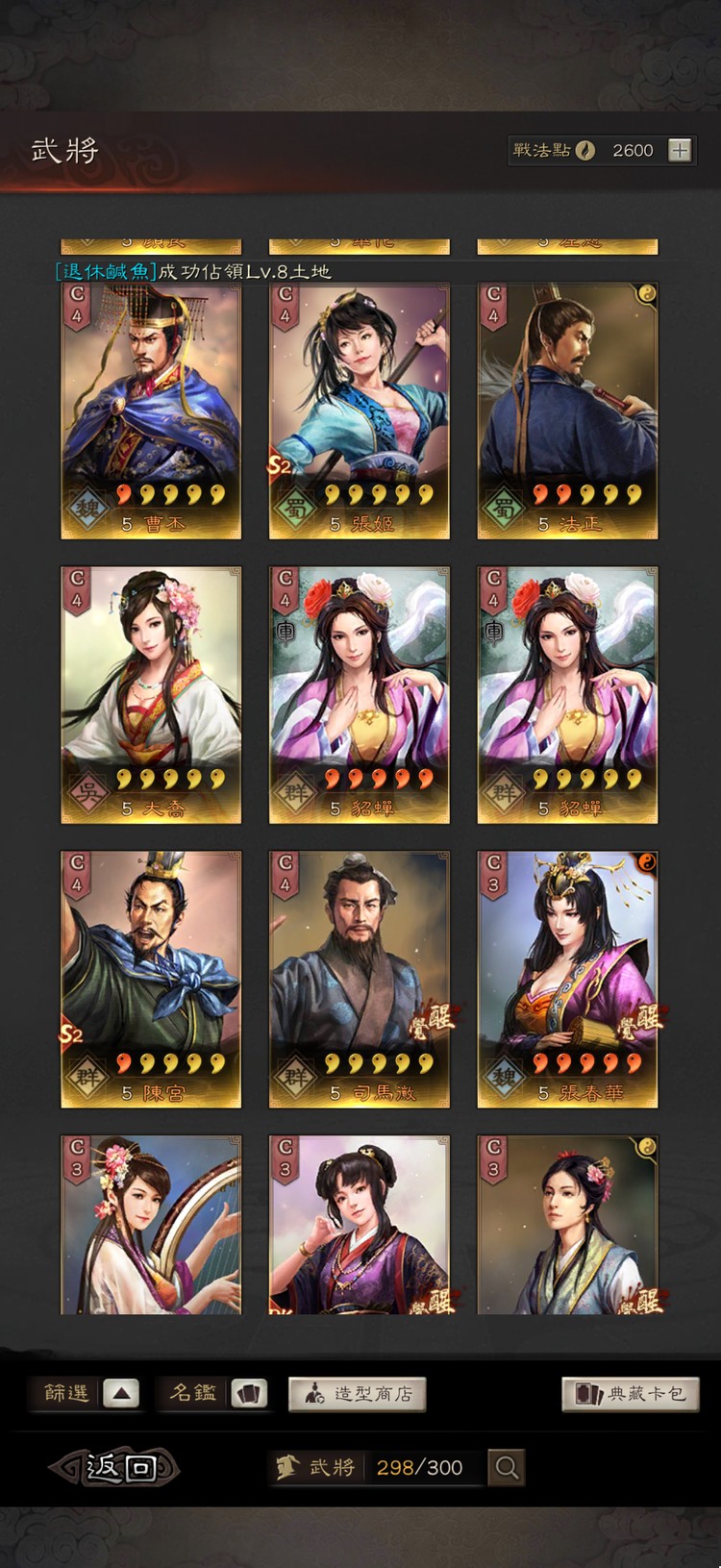Expand the 篩選 filter options
The width and height of the screenshot is (721, 1568).
[91, 1393]
